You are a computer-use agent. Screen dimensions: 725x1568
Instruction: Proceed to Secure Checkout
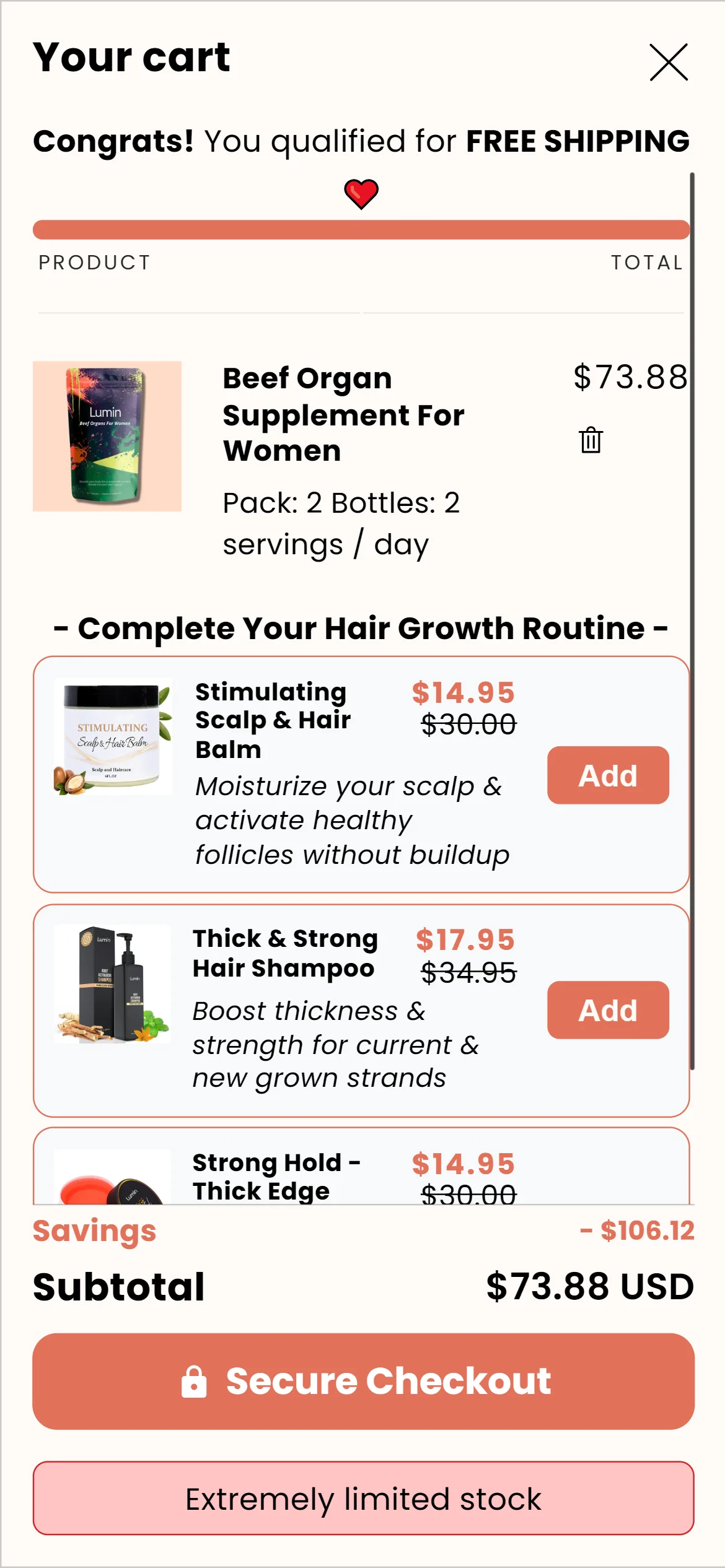363,1381
